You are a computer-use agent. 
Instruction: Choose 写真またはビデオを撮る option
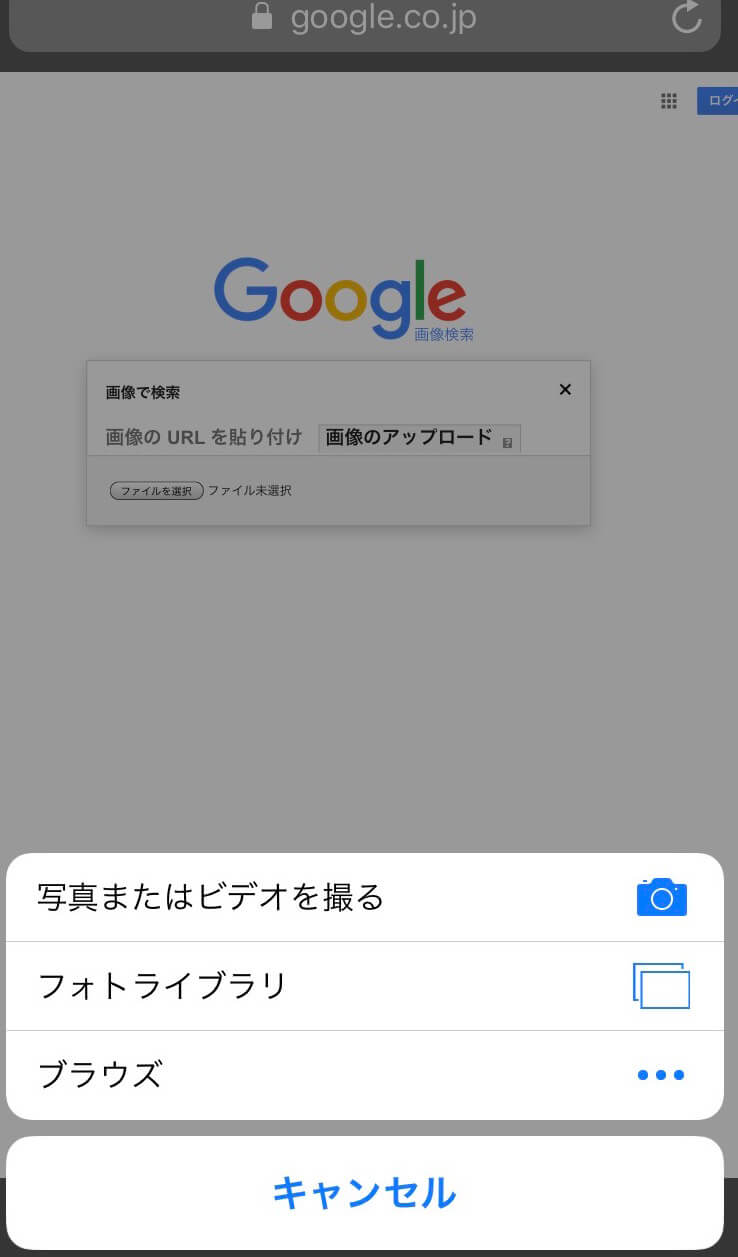364,897
